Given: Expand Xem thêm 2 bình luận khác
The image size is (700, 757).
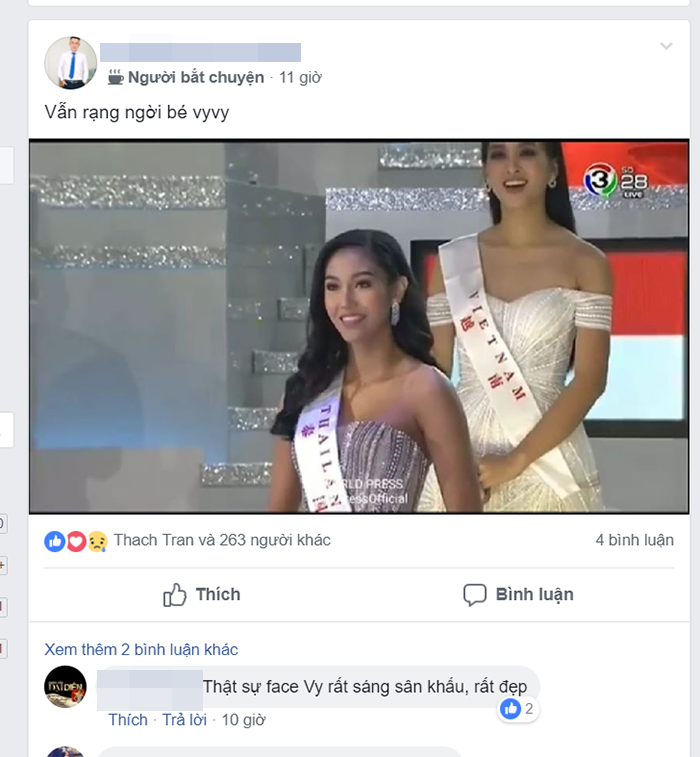Looking at the screenshot, I should click(x=141, y=650).
